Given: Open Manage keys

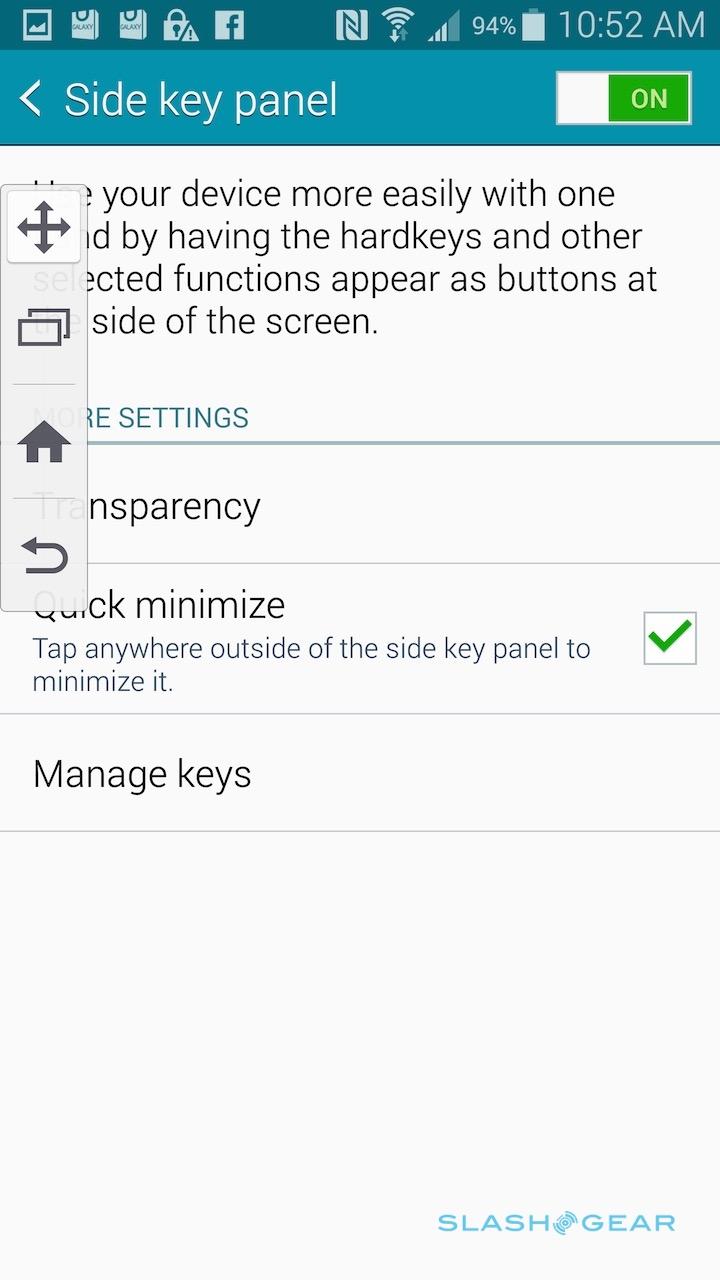Looking at the screenshot, I should coord(360,774).
